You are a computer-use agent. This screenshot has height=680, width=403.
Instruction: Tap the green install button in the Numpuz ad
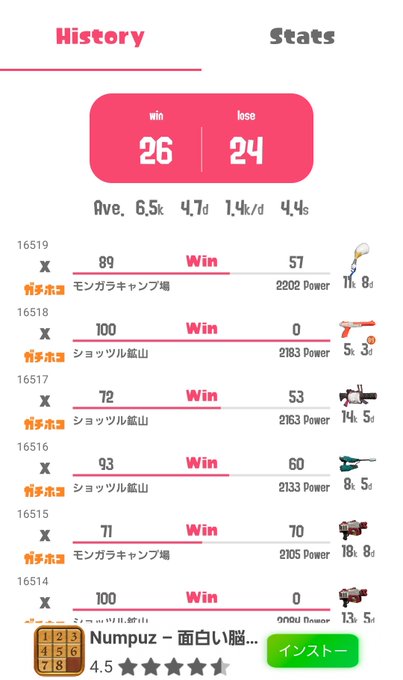[313, 651]
